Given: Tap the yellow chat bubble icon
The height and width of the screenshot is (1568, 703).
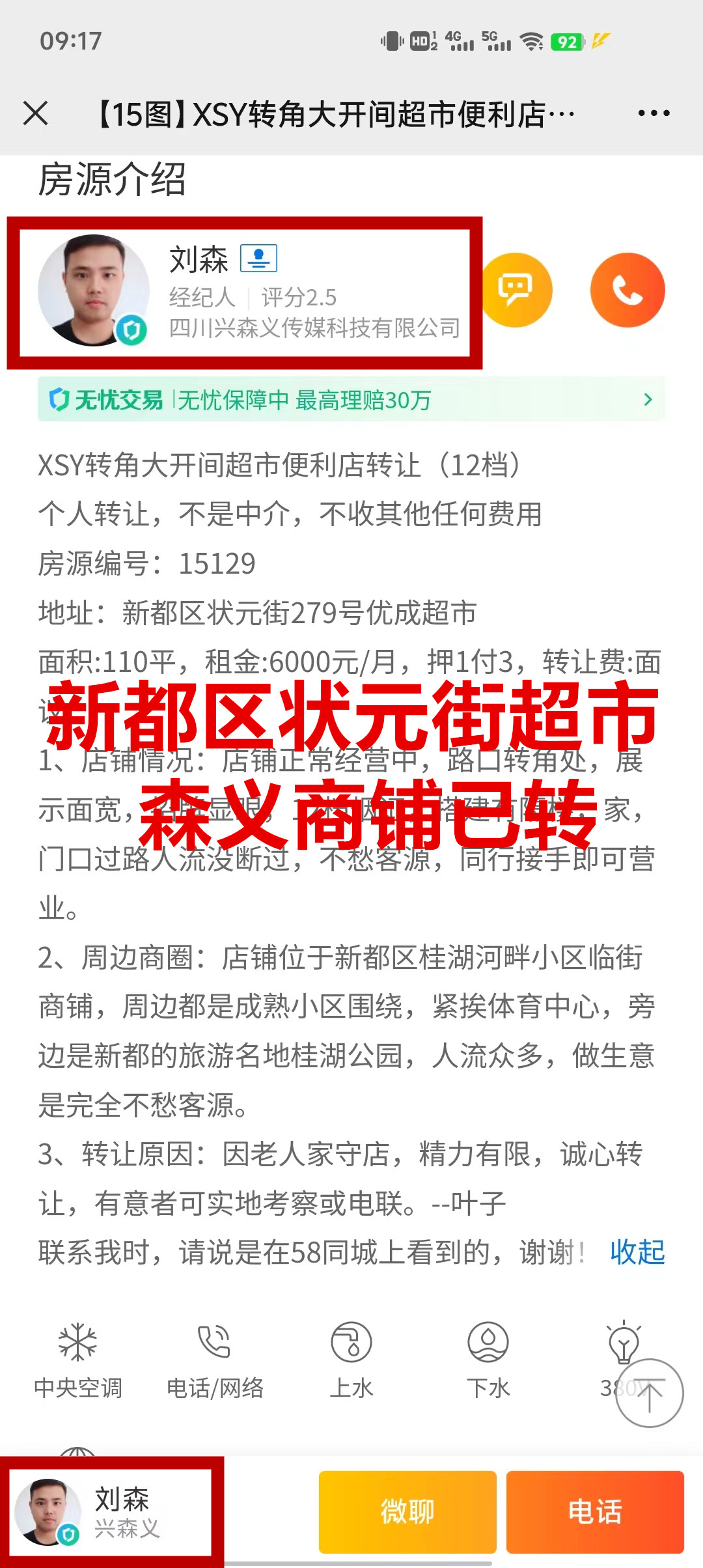Looking at the screenshot, I should tap(516, 290).
